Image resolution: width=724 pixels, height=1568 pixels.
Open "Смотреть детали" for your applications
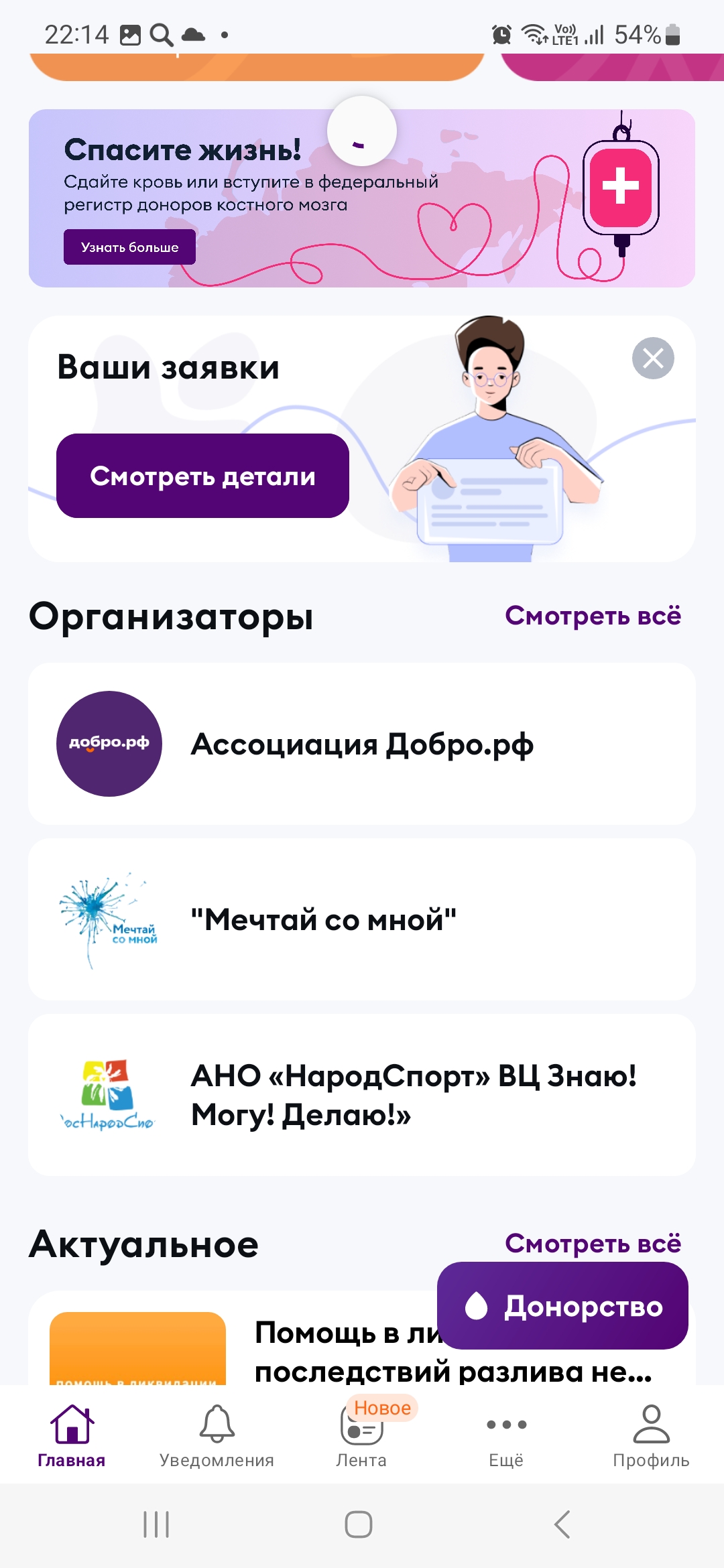tap(202, 476)
